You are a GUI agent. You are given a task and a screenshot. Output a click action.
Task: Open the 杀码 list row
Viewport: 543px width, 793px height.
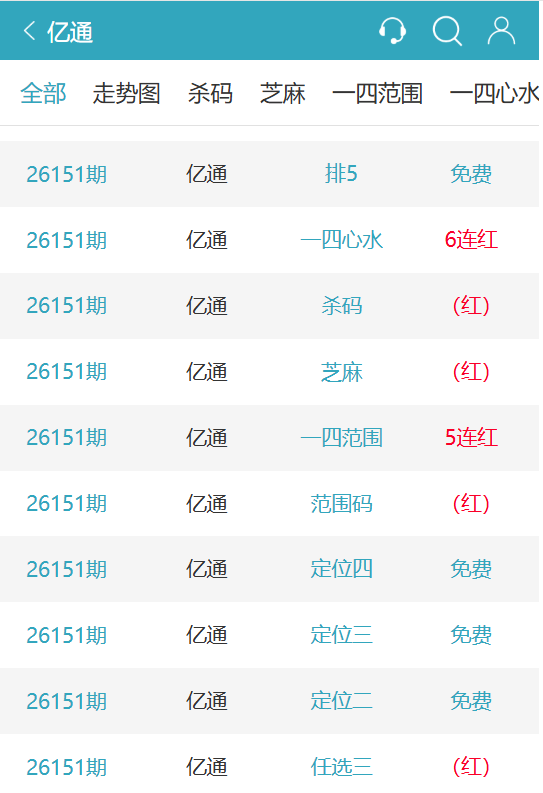point(269,306)
